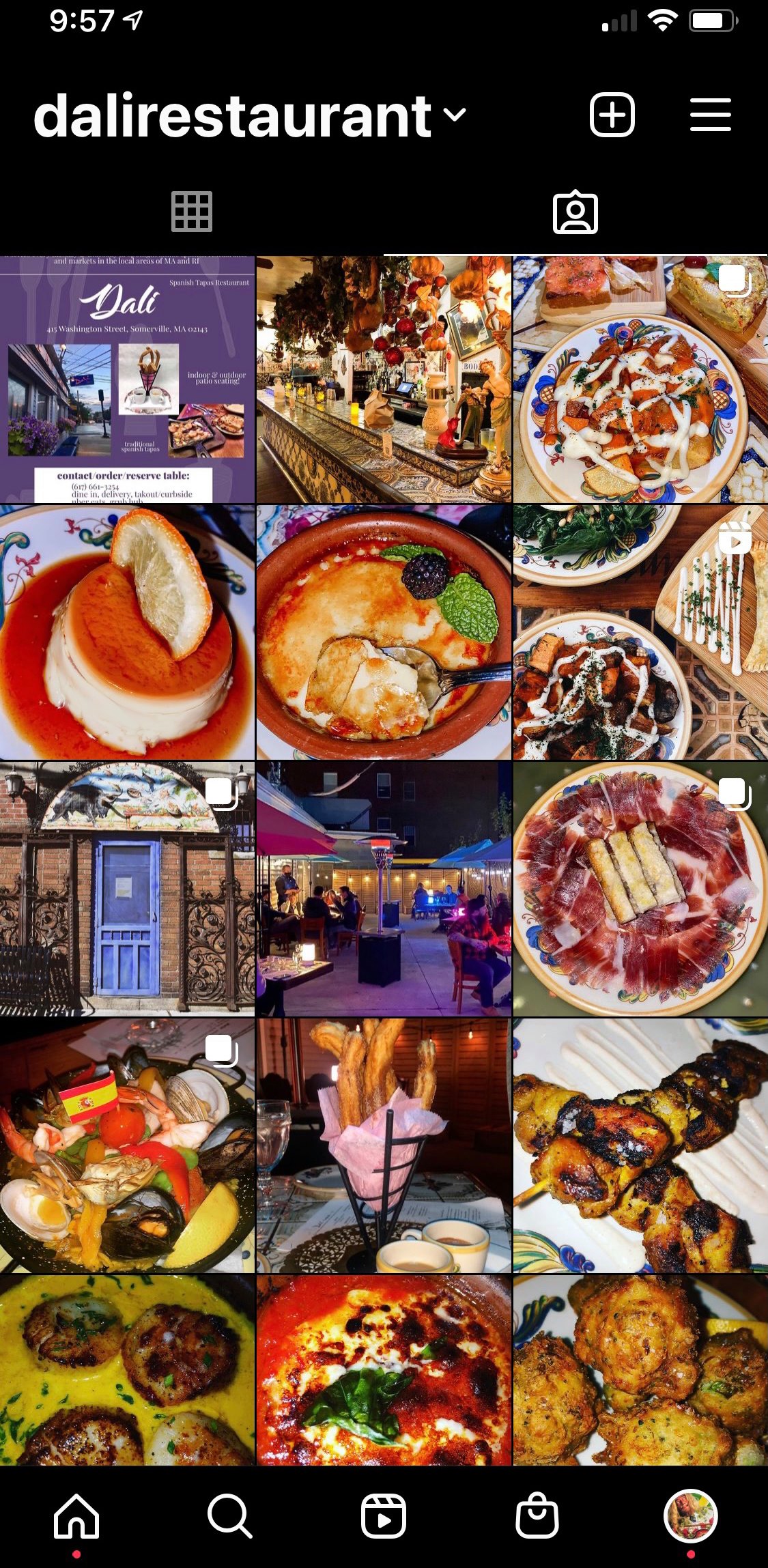768x1568 pixels.
Task: Open the purple Dali flyer post
Action: pos(127,380)
